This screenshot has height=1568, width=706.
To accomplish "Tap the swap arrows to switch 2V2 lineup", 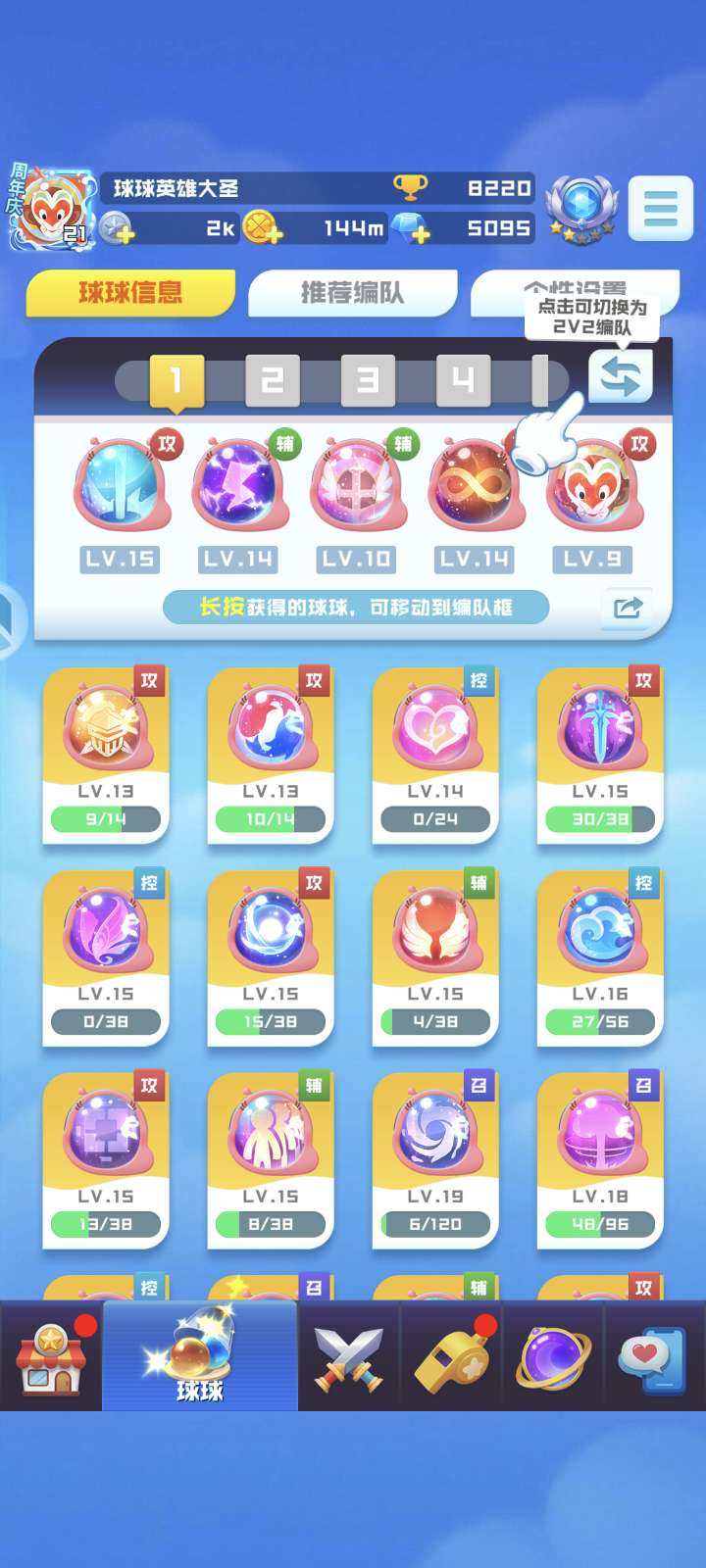I will 620,375.
